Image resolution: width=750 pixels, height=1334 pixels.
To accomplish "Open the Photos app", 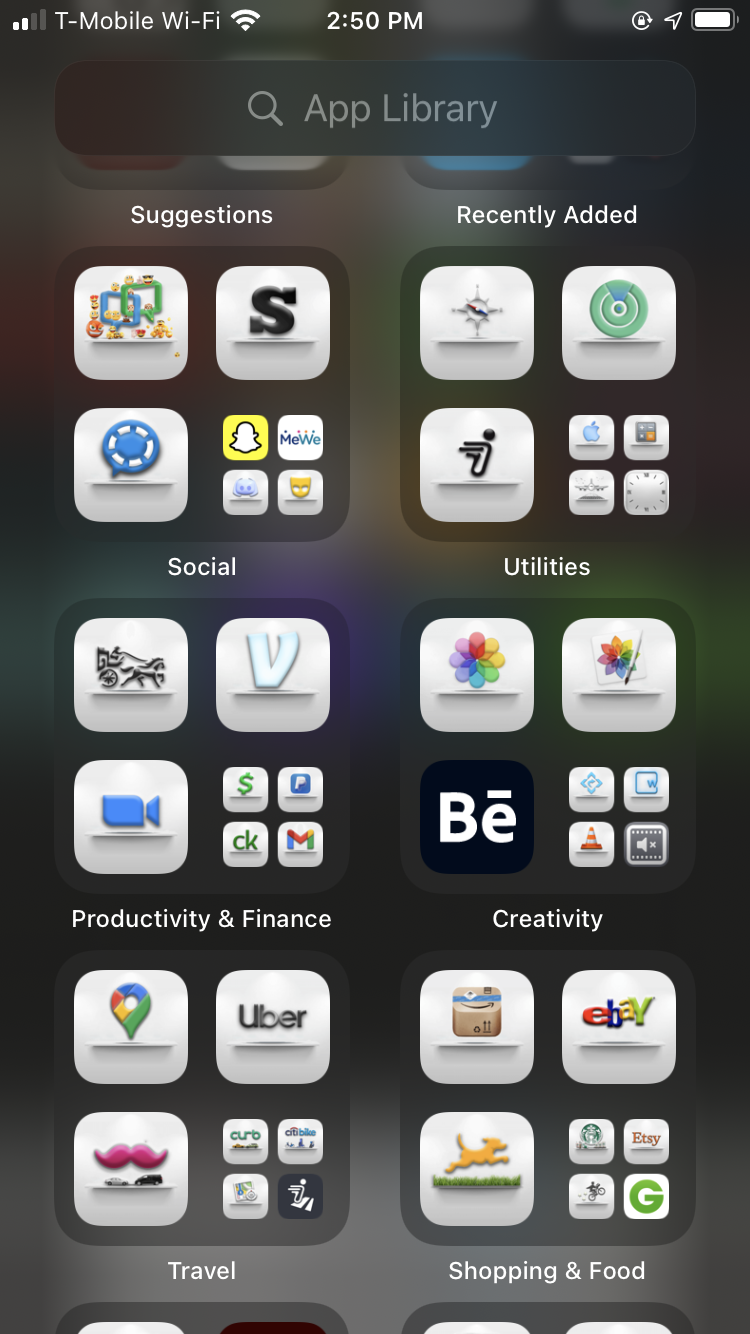I will click(x=477, y=674).
